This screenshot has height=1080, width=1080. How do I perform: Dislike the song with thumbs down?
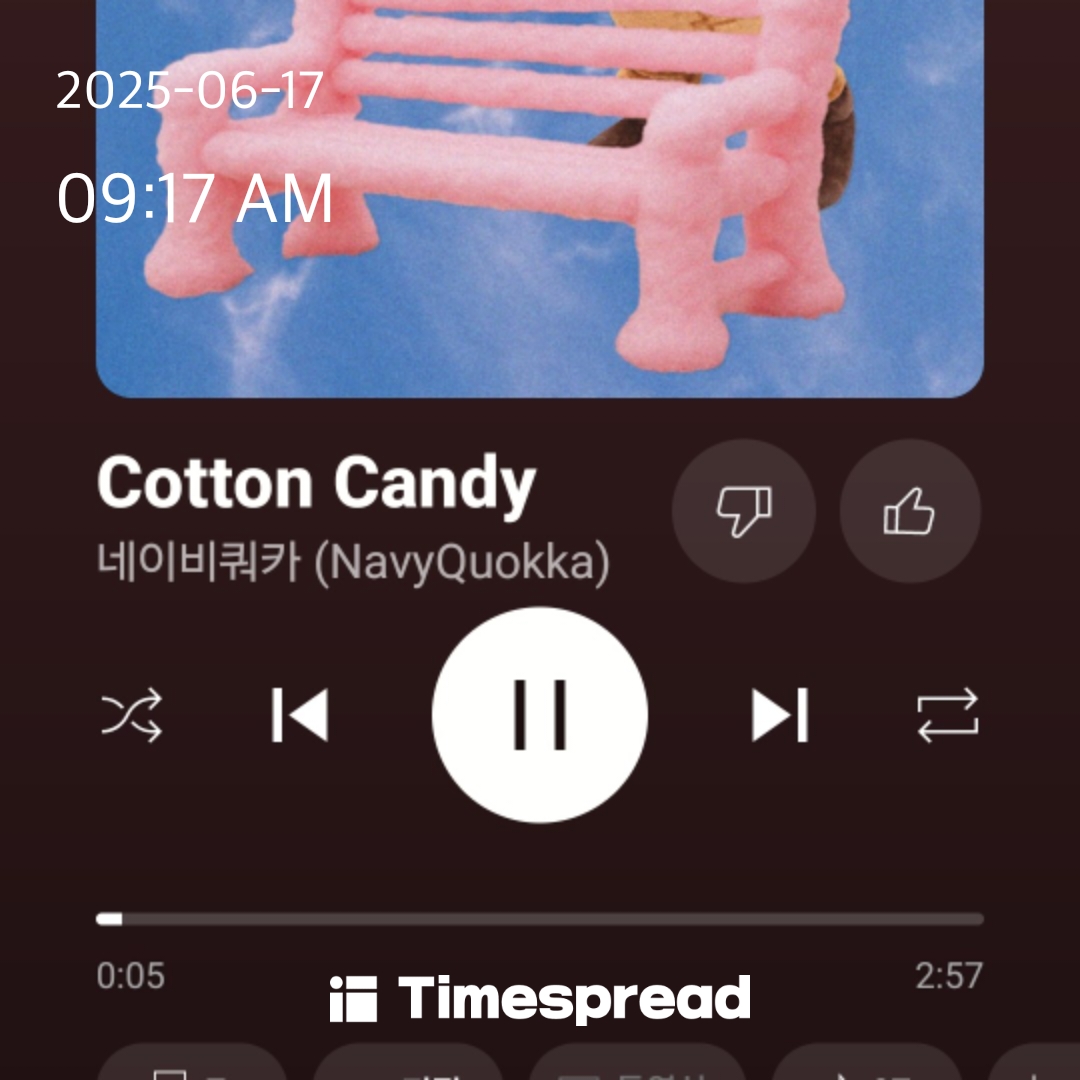coord(743,512)
